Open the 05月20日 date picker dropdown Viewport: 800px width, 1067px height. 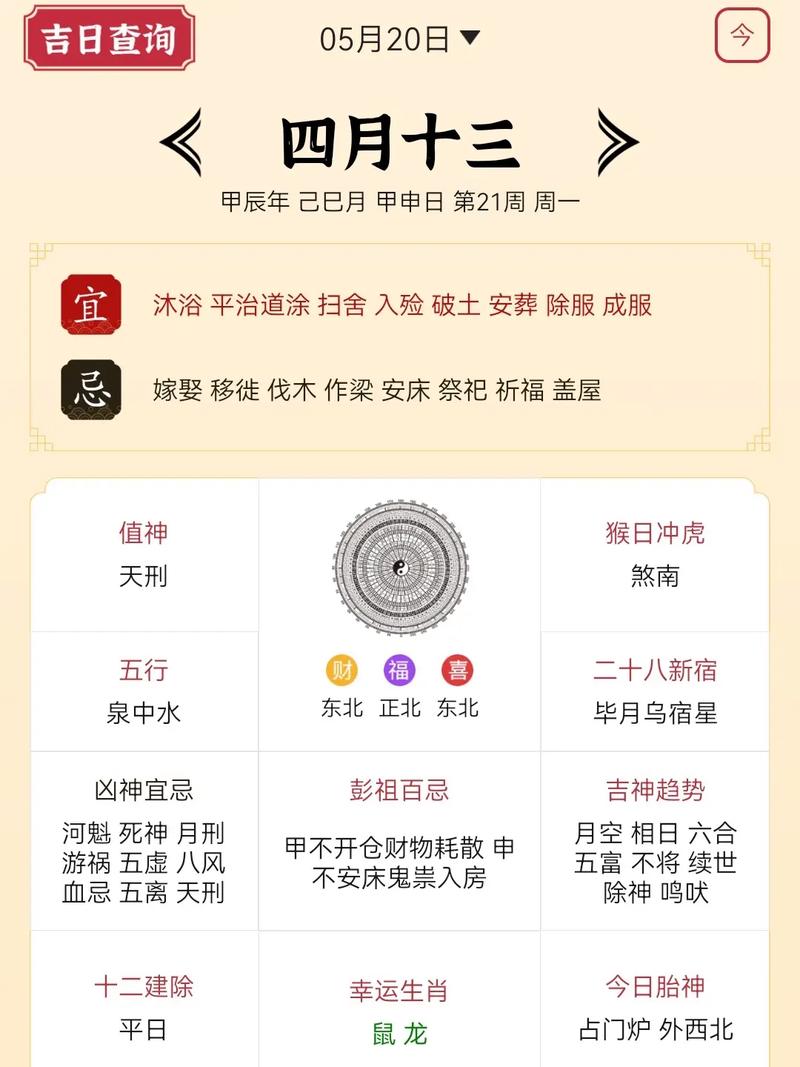[x=400, y=39]
